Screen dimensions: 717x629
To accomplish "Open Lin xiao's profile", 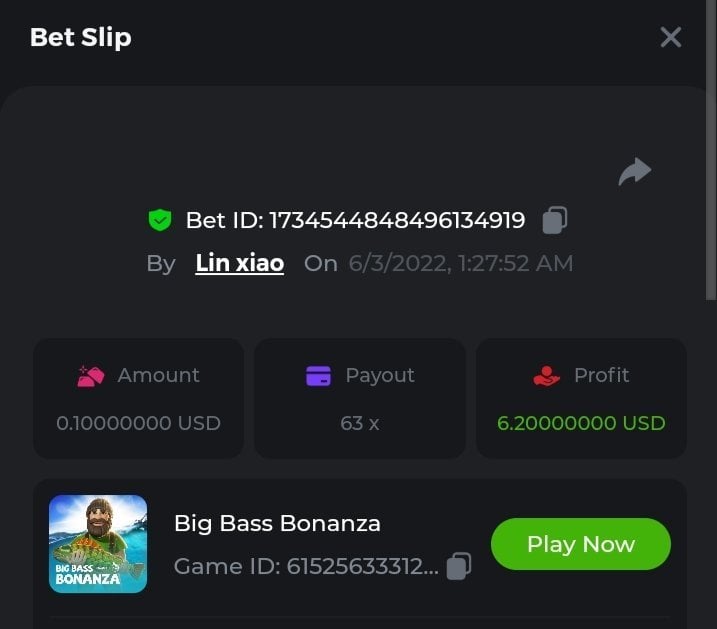I will 239,263.
